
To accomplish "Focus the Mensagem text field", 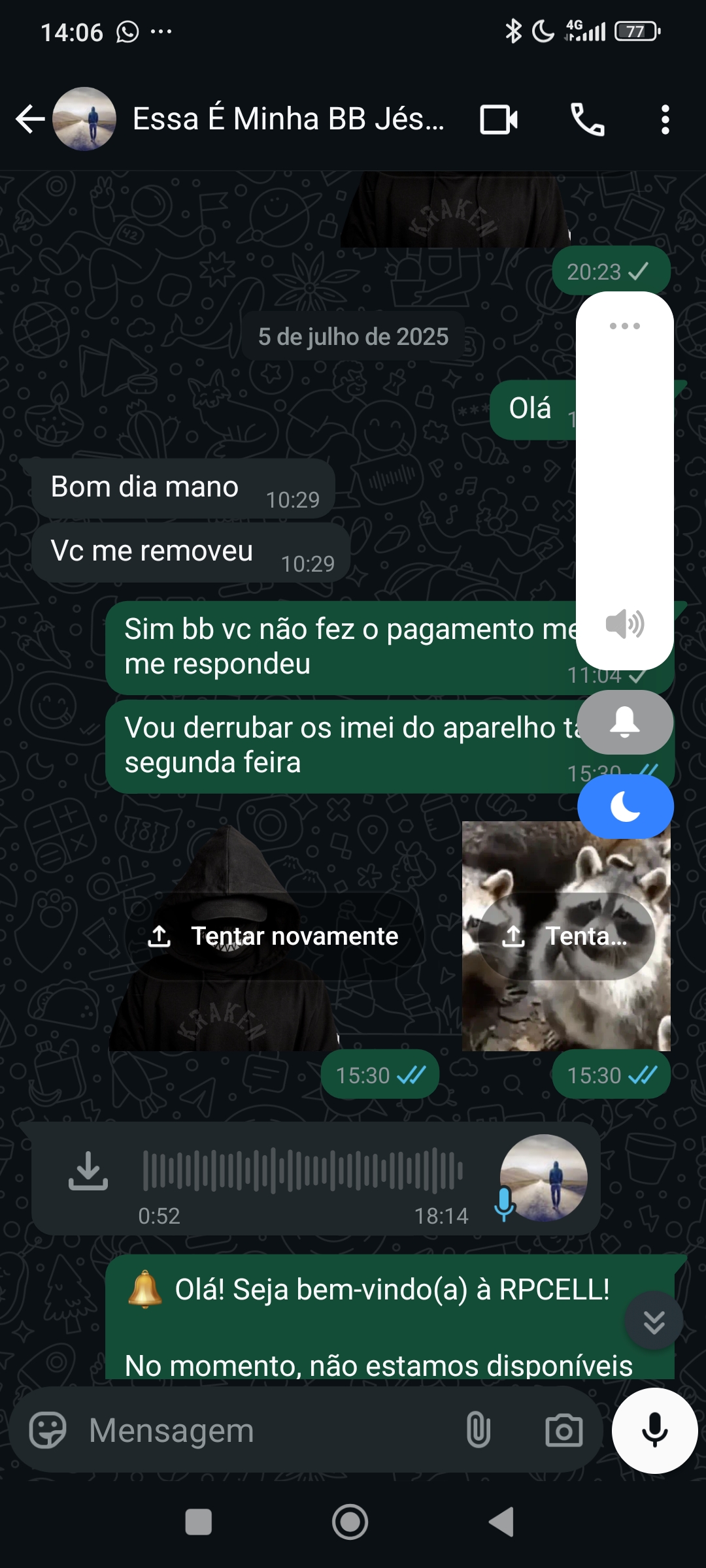I will [261, 1430].
